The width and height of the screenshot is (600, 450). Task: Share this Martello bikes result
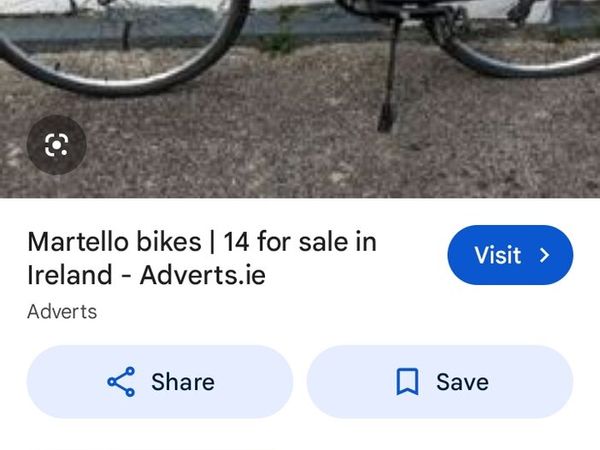[x=160, y=382]
